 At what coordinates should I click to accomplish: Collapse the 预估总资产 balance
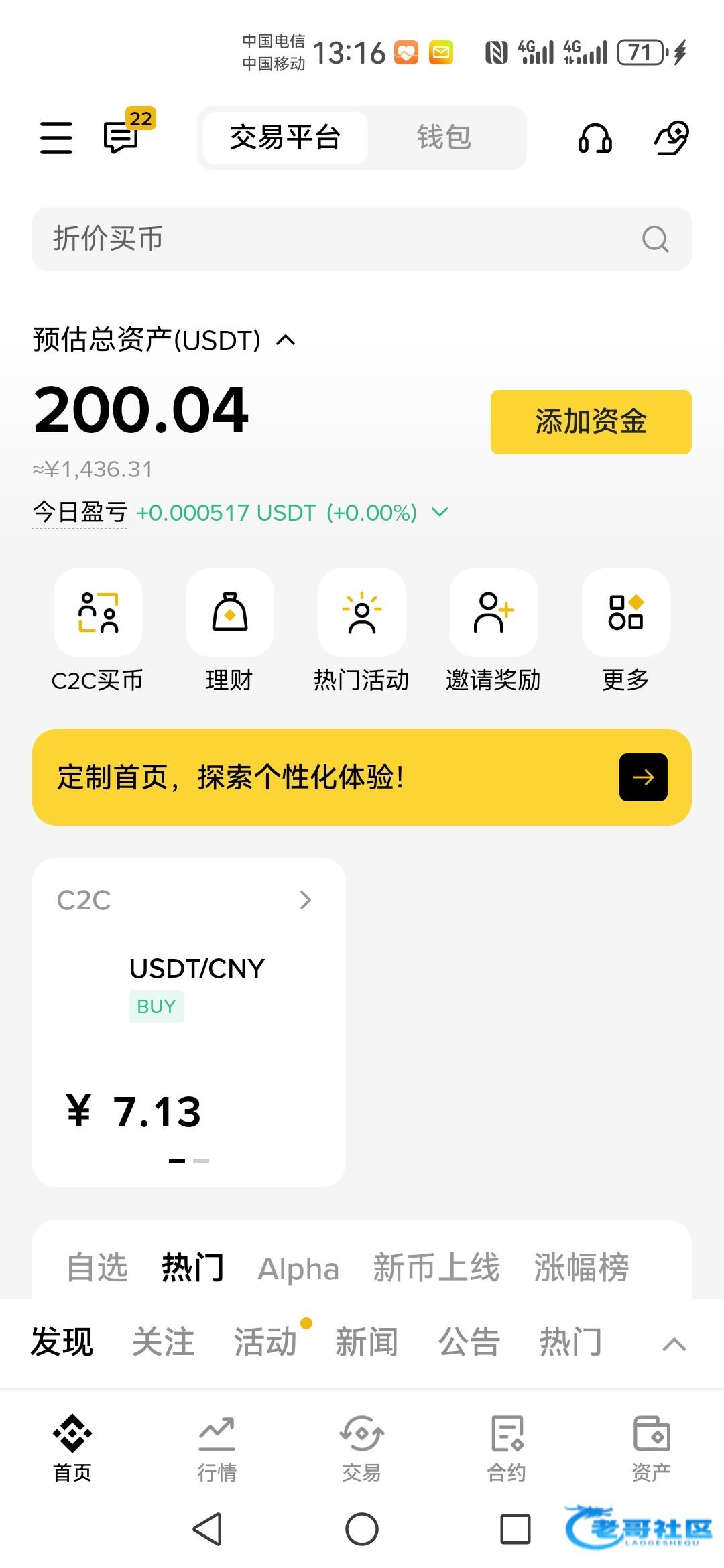(286, 340)
